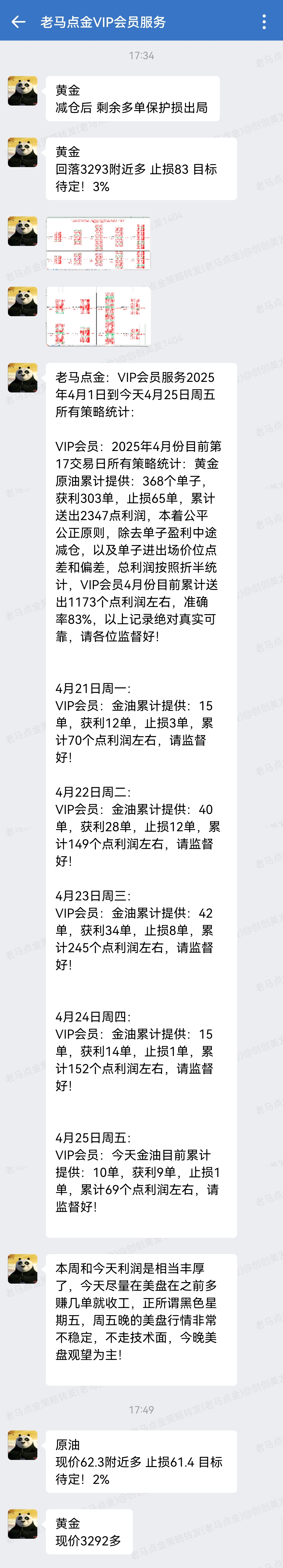Open the first chart image thumbnail
Screen dimensions: 283x1568
98,243
